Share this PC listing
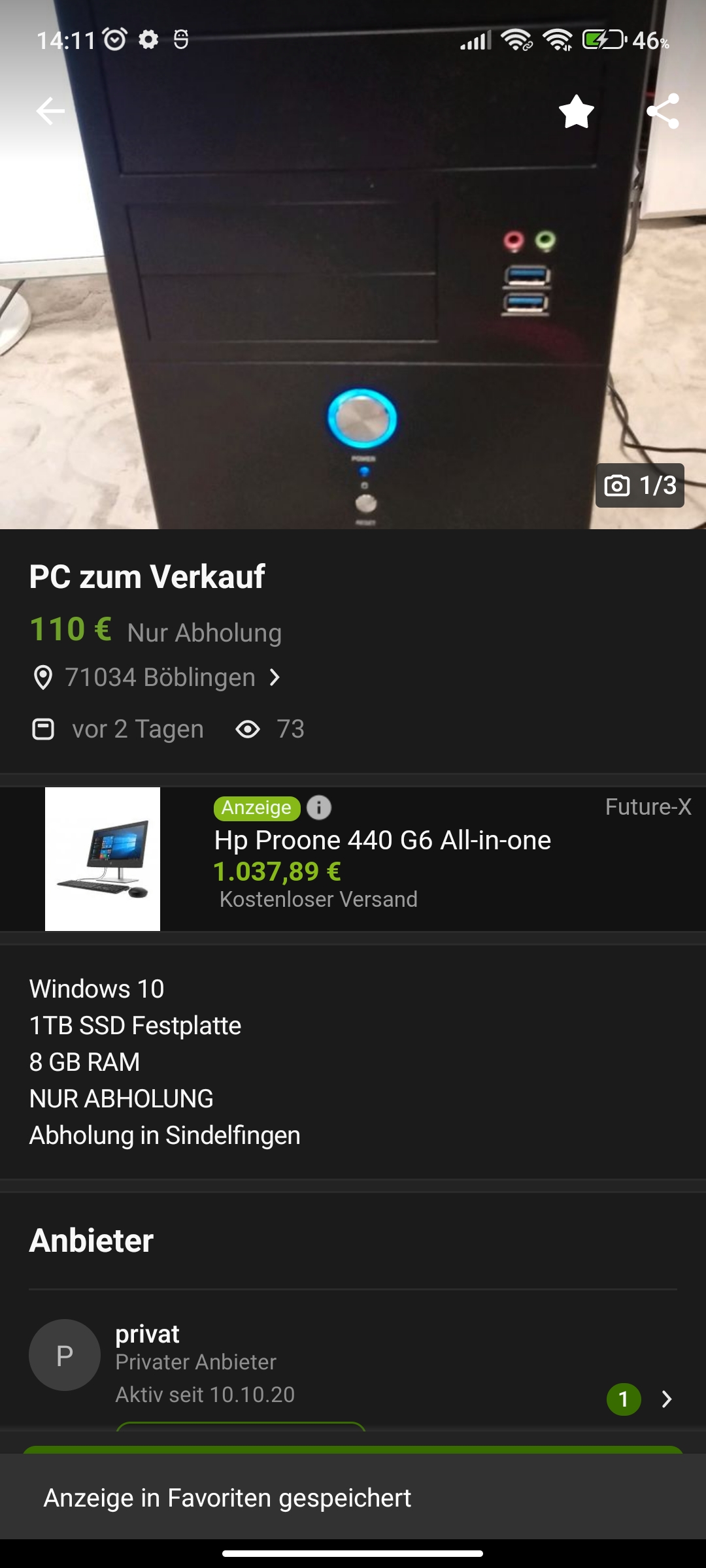706x1568 pixels. pyautogui.click(x=663, y=111)
